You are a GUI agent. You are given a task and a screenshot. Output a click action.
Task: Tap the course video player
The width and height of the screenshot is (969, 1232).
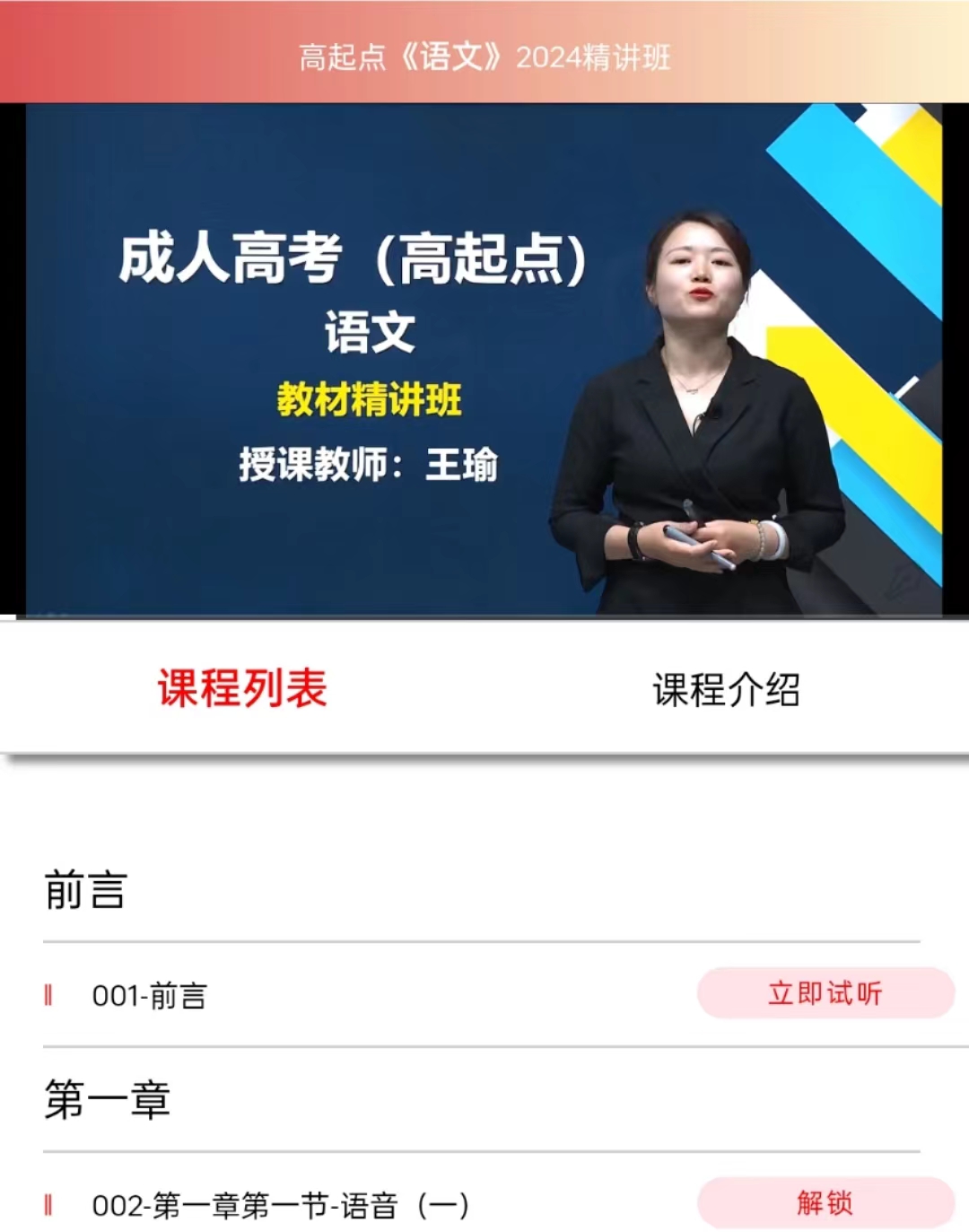483,359
